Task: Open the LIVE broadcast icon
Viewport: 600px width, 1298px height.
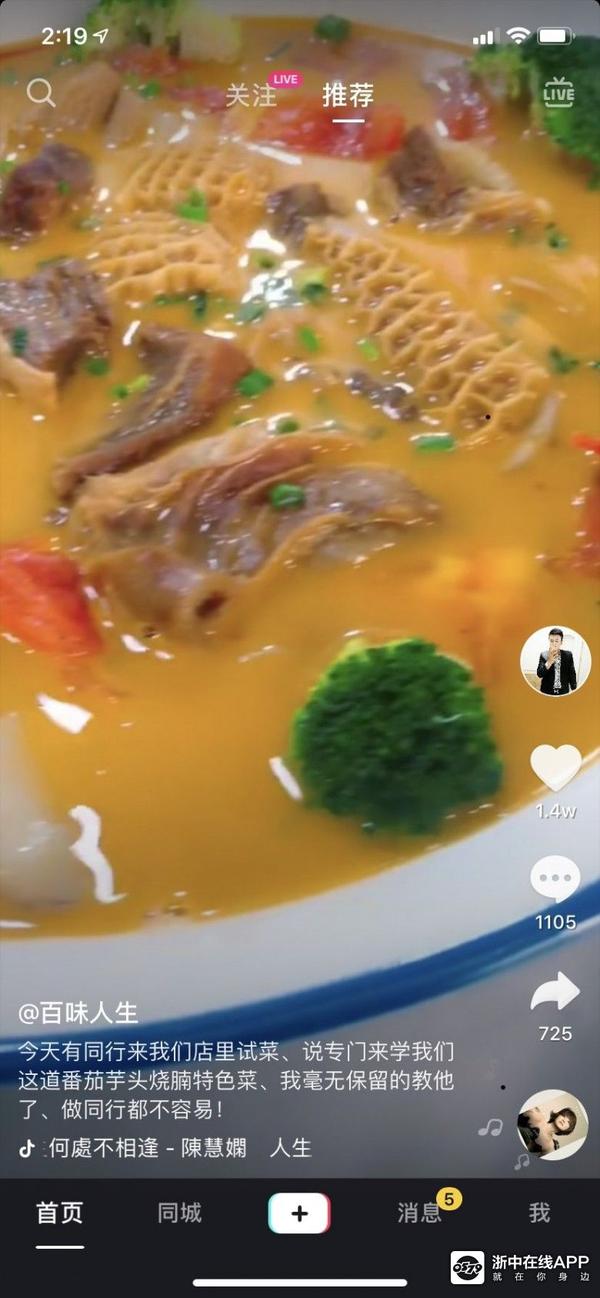Action: (559, 93)
